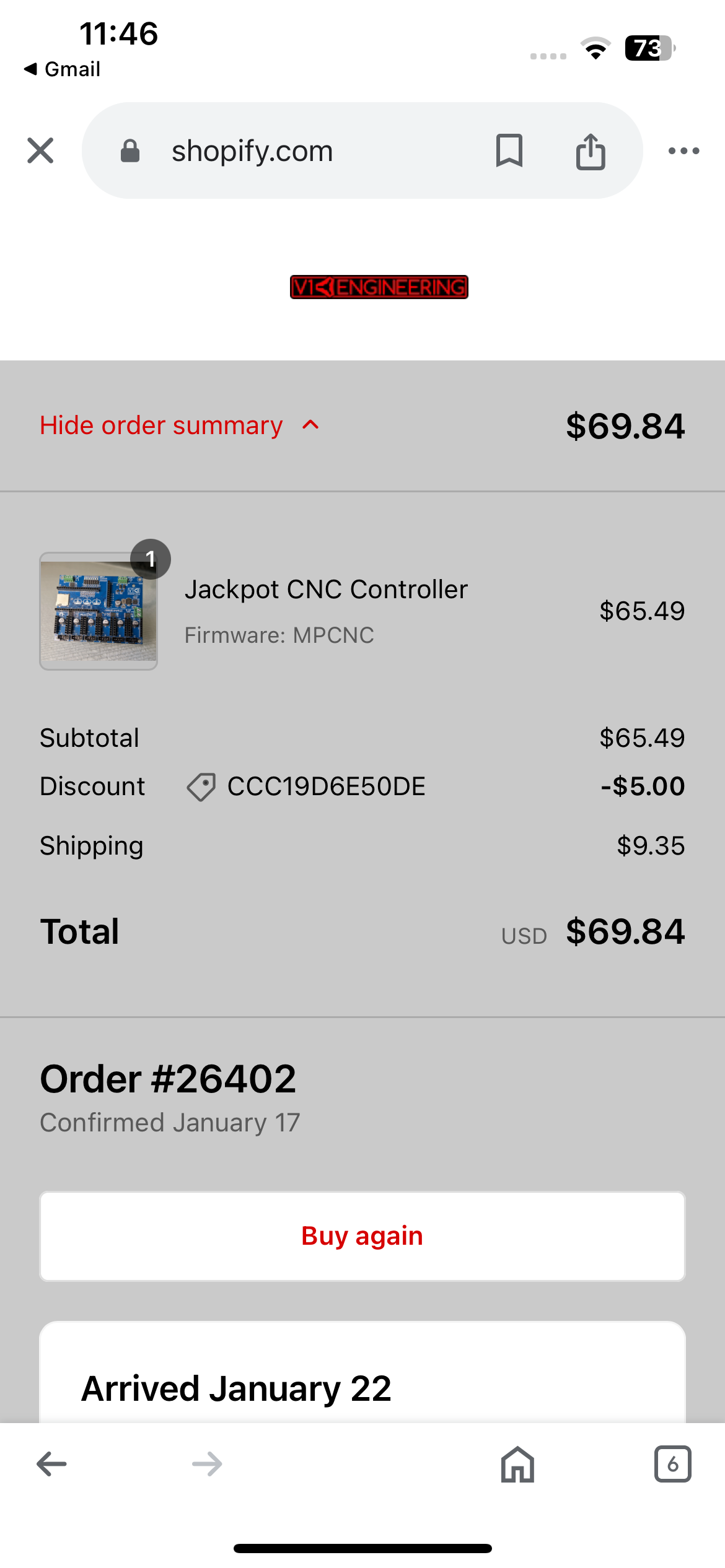Go back to the previous page
Viewport: 725px width, 1568px height.
coord(51,1464)
